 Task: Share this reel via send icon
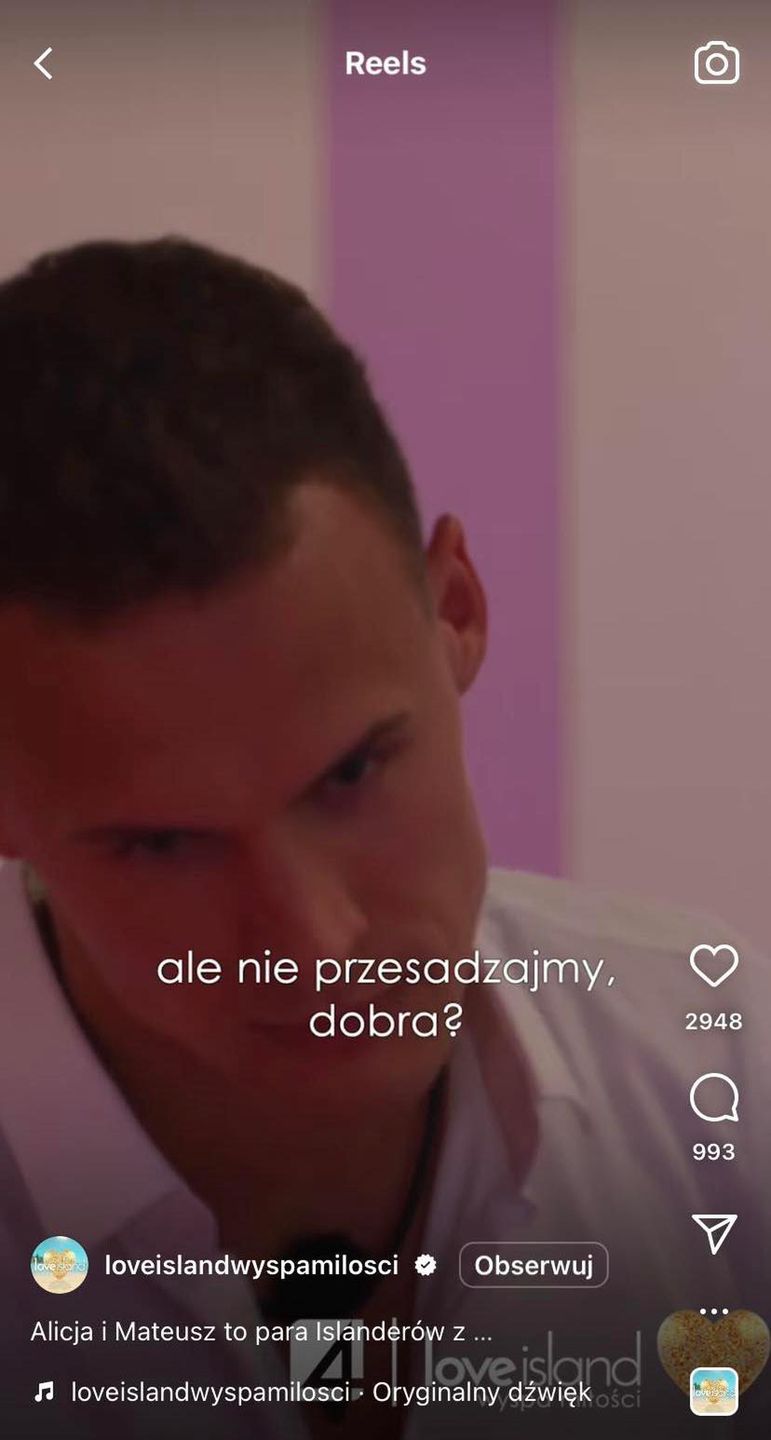[714, 1234]
